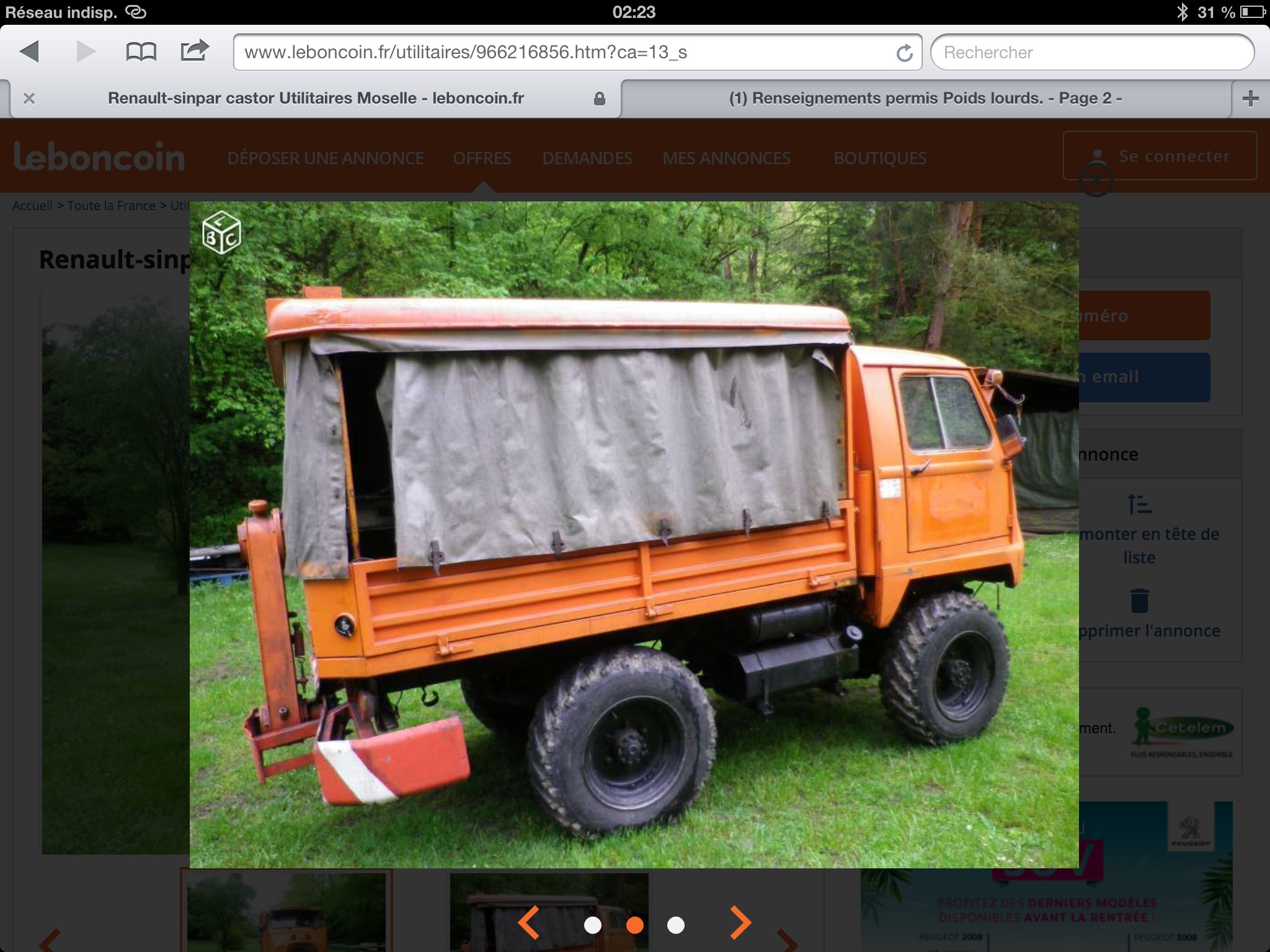Viewport: 1270px width, 952px height.
Task: Open a new browser tab
Action: click(1251, 99)
